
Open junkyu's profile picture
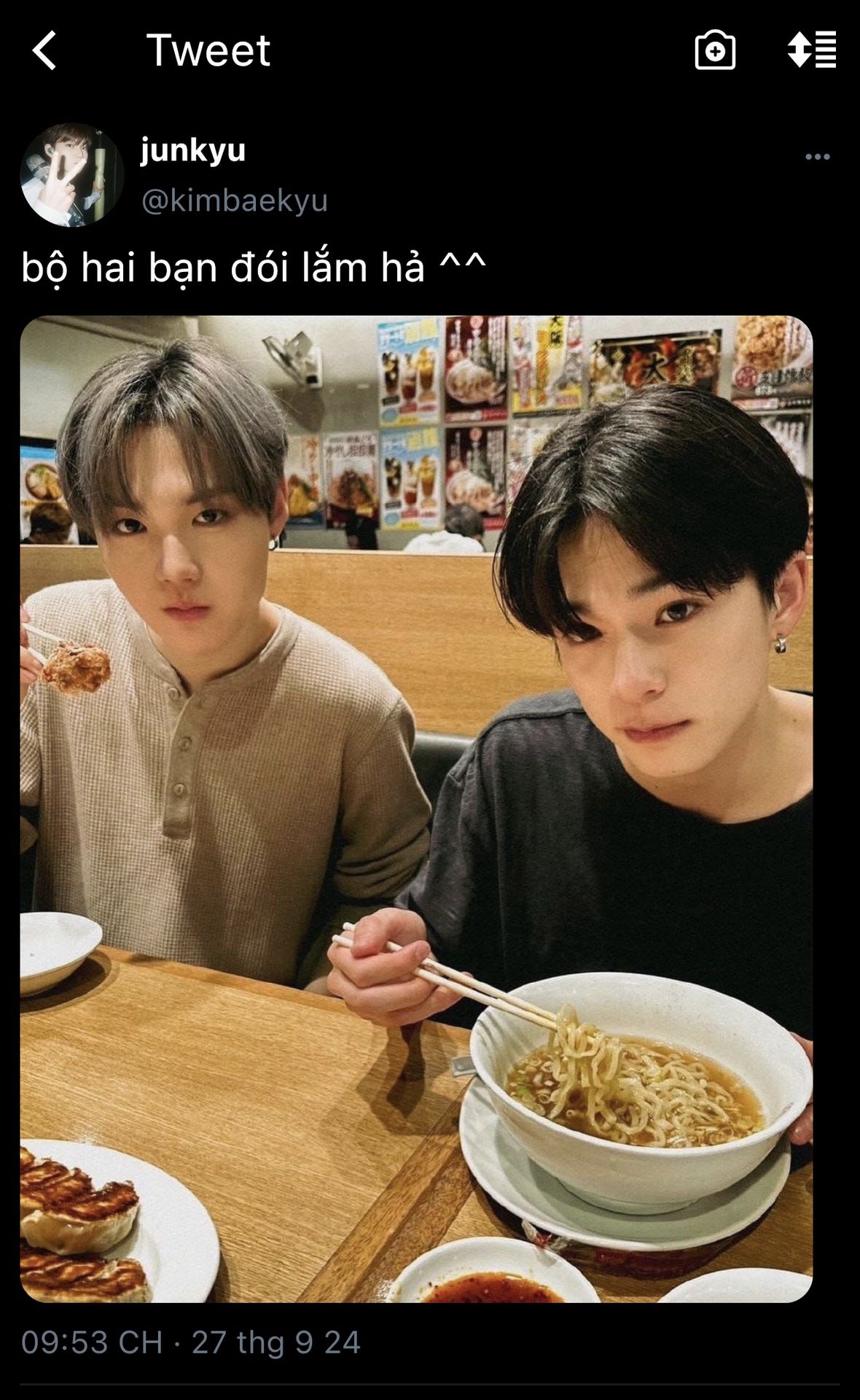tap(71, 175)
